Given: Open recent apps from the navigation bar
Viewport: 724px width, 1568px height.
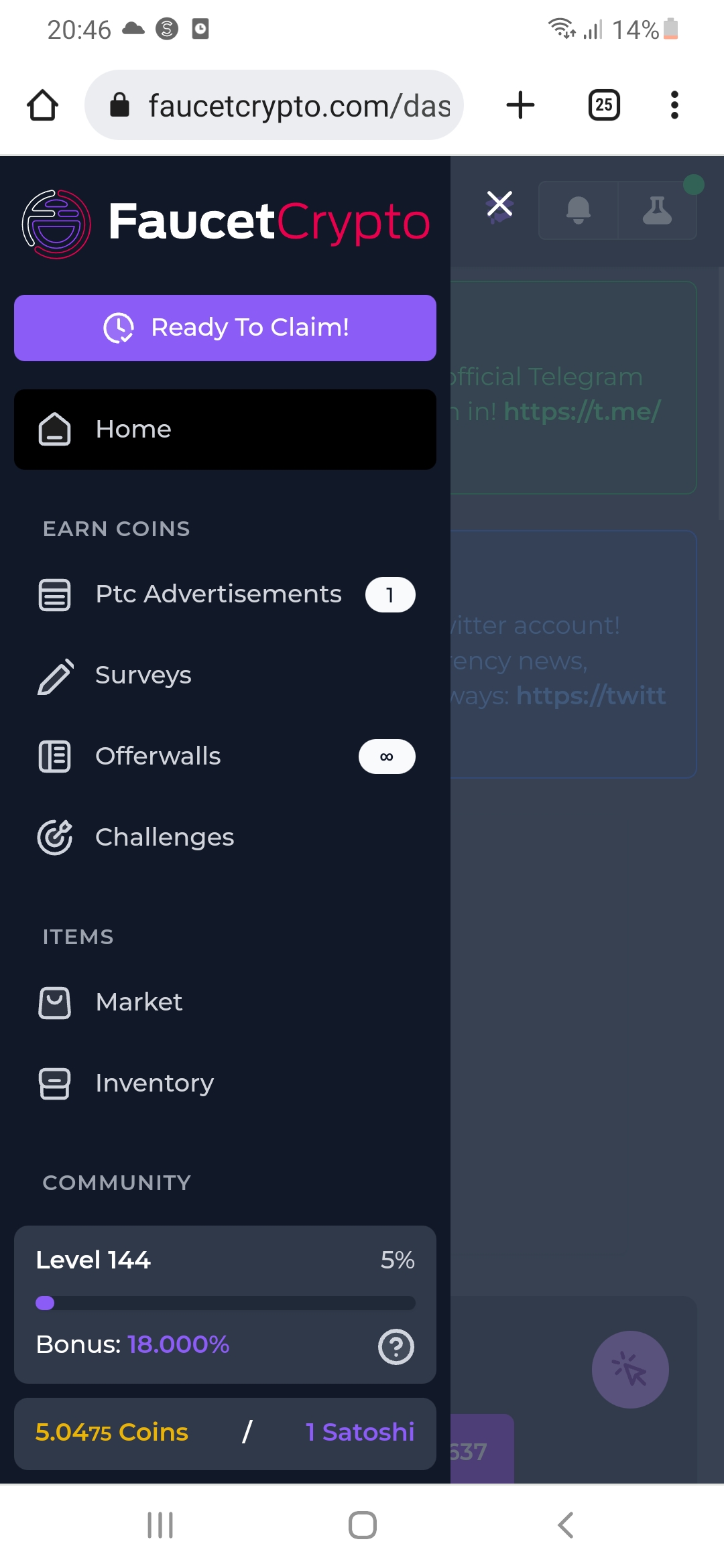Looking at the screenshot, I should (160, 1525).
